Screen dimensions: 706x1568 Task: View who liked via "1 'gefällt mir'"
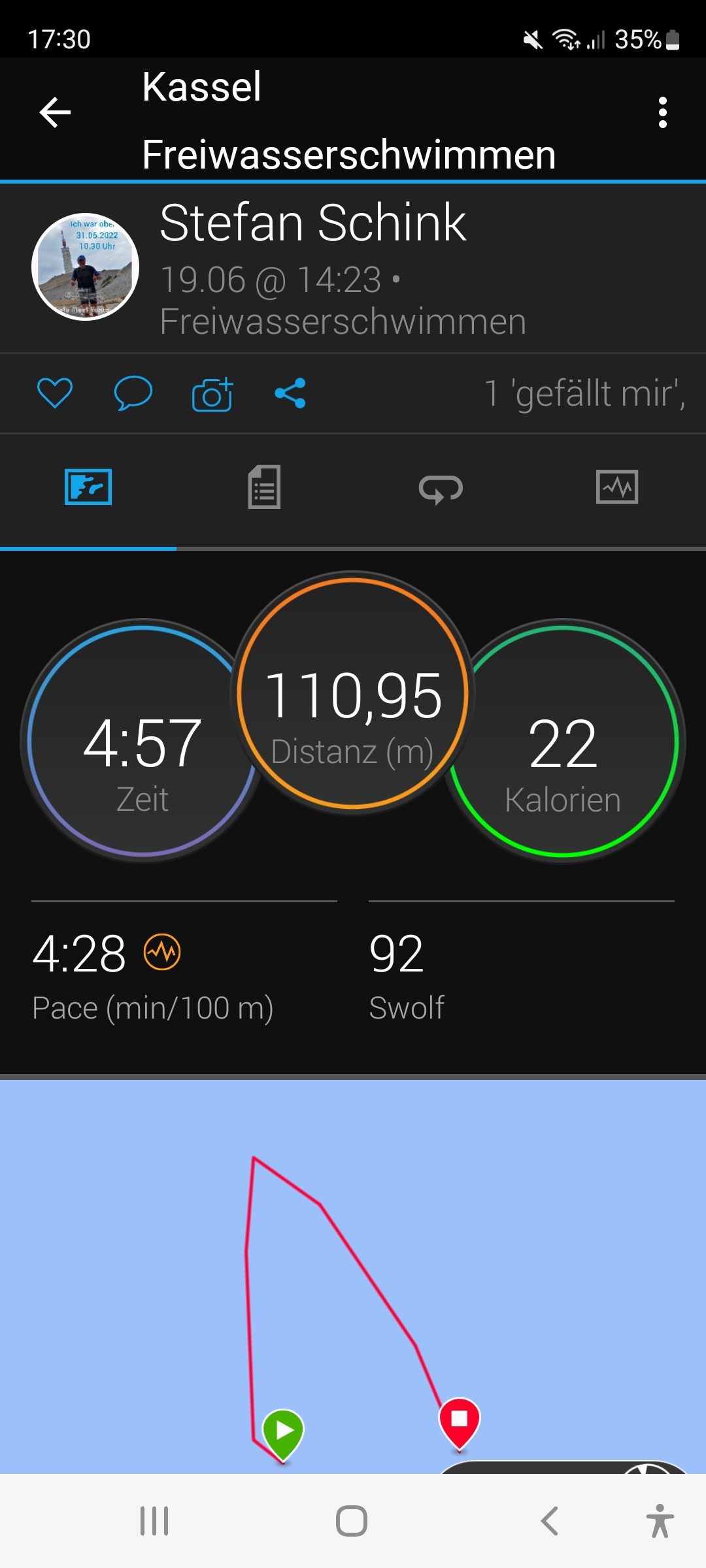point(584,394)
